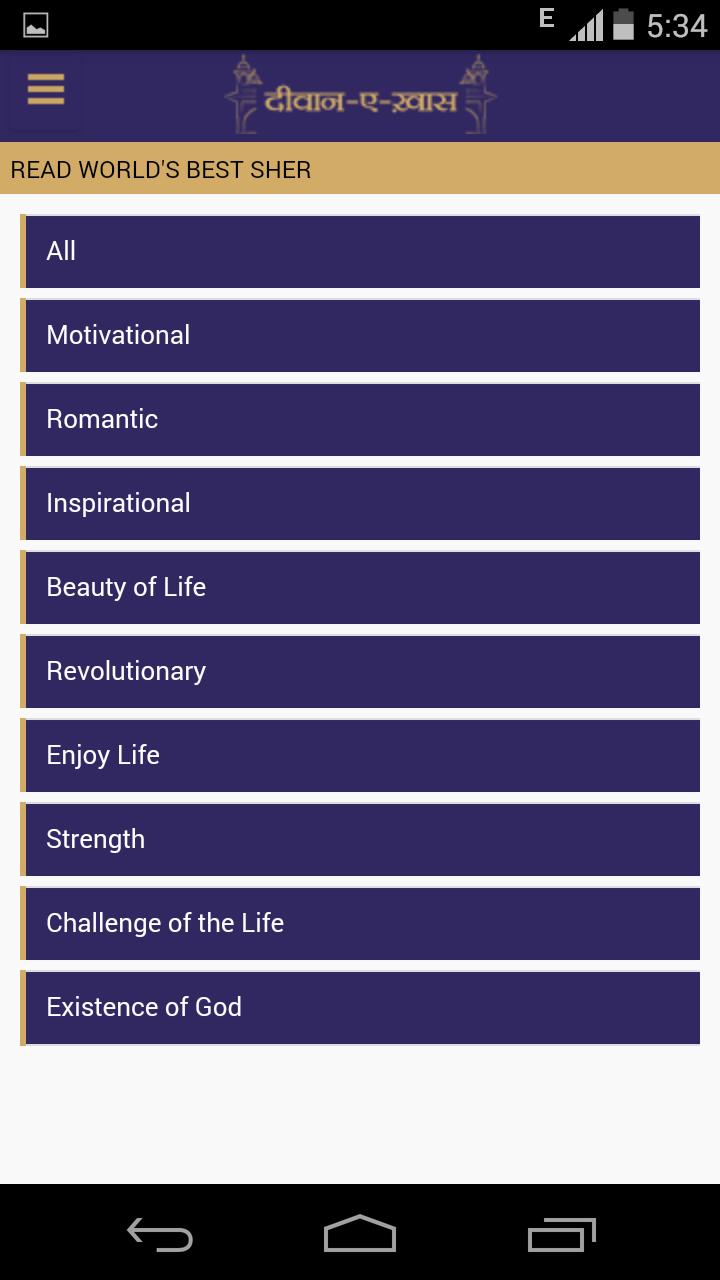Viewport: 720px width, 1280px height.
Task: Tap the Strength category
Action: click(x=360, y=839)
